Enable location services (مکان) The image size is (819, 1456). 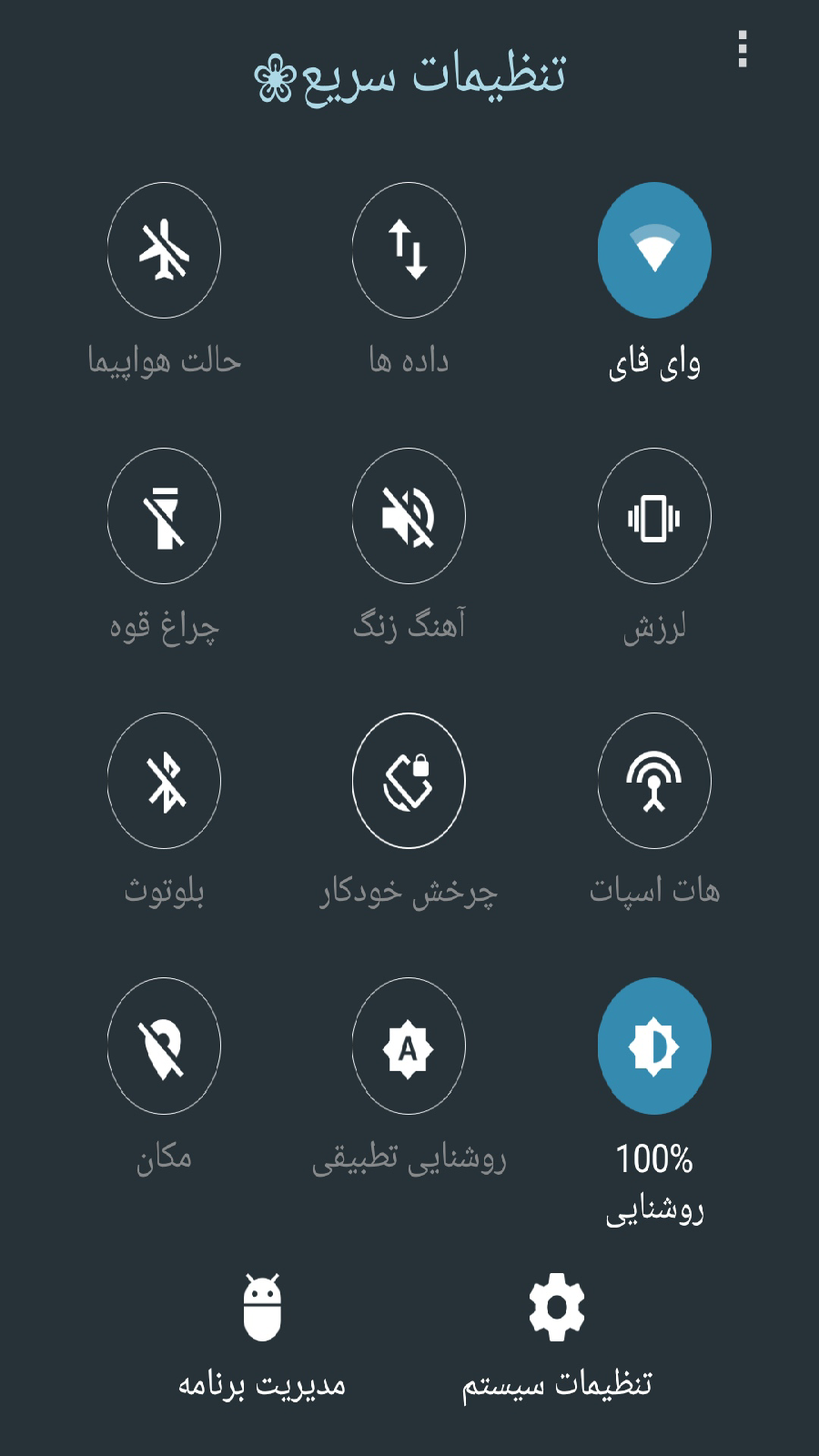(x=164, y=1046)
